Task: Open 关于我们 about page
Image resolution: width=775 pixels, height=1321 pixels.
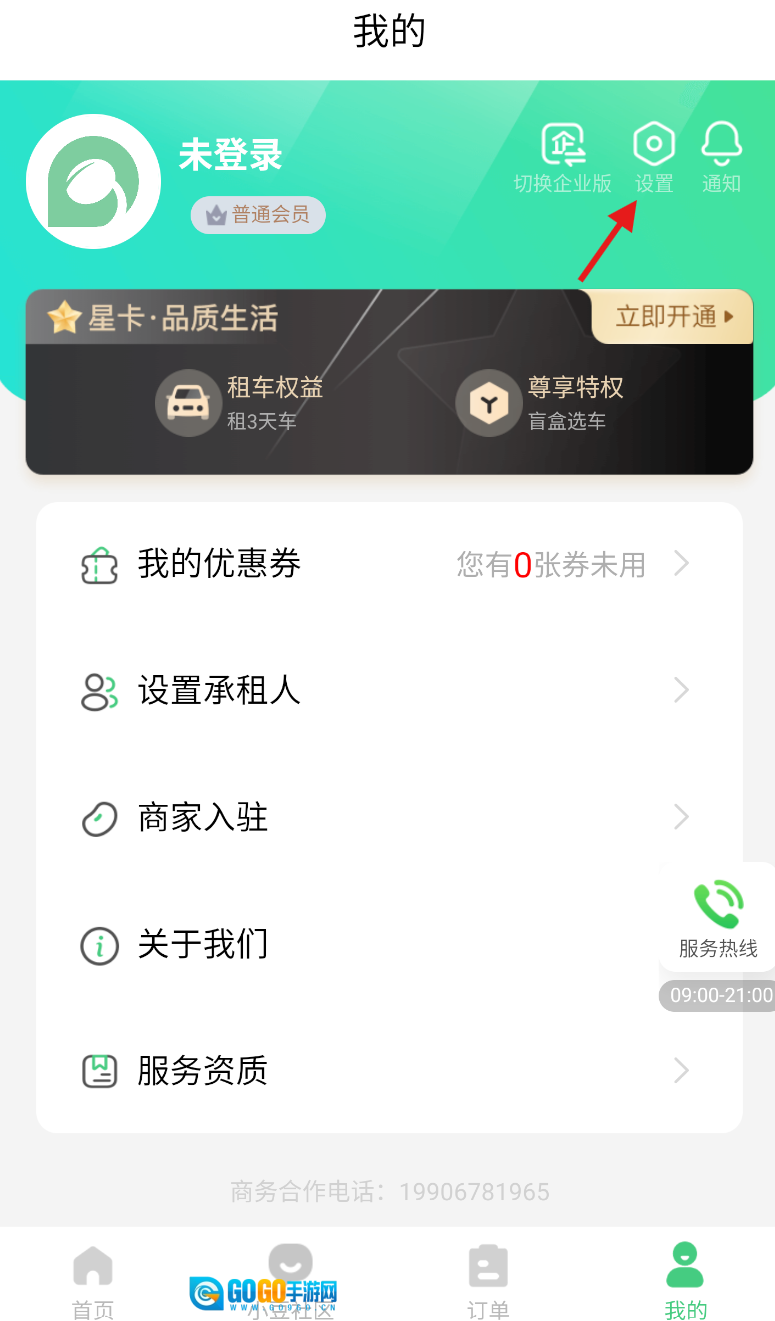Action: click(388, 945)
